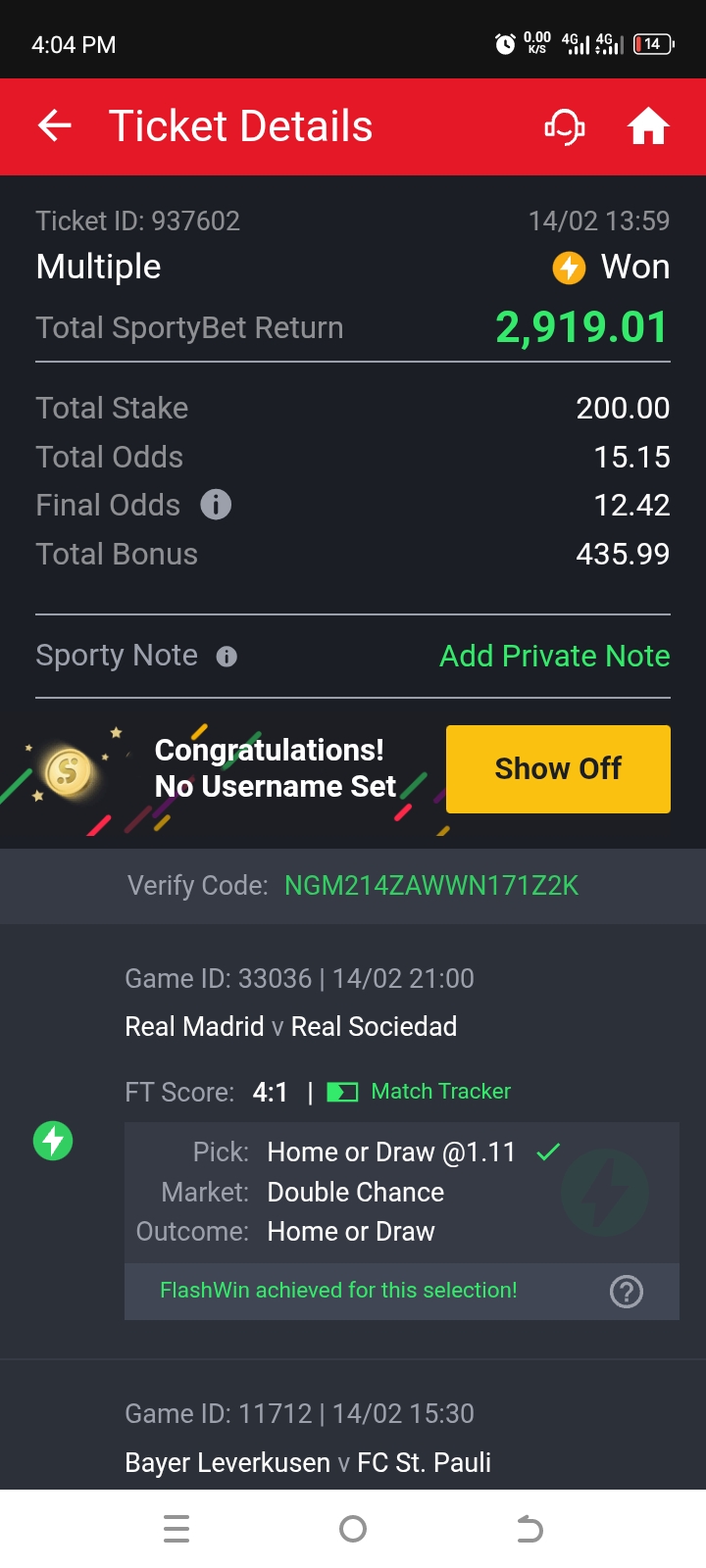Screen dimensions: 706x1568
Task: Tap the FlashWin help question mark
Action: pos(627,1292)
